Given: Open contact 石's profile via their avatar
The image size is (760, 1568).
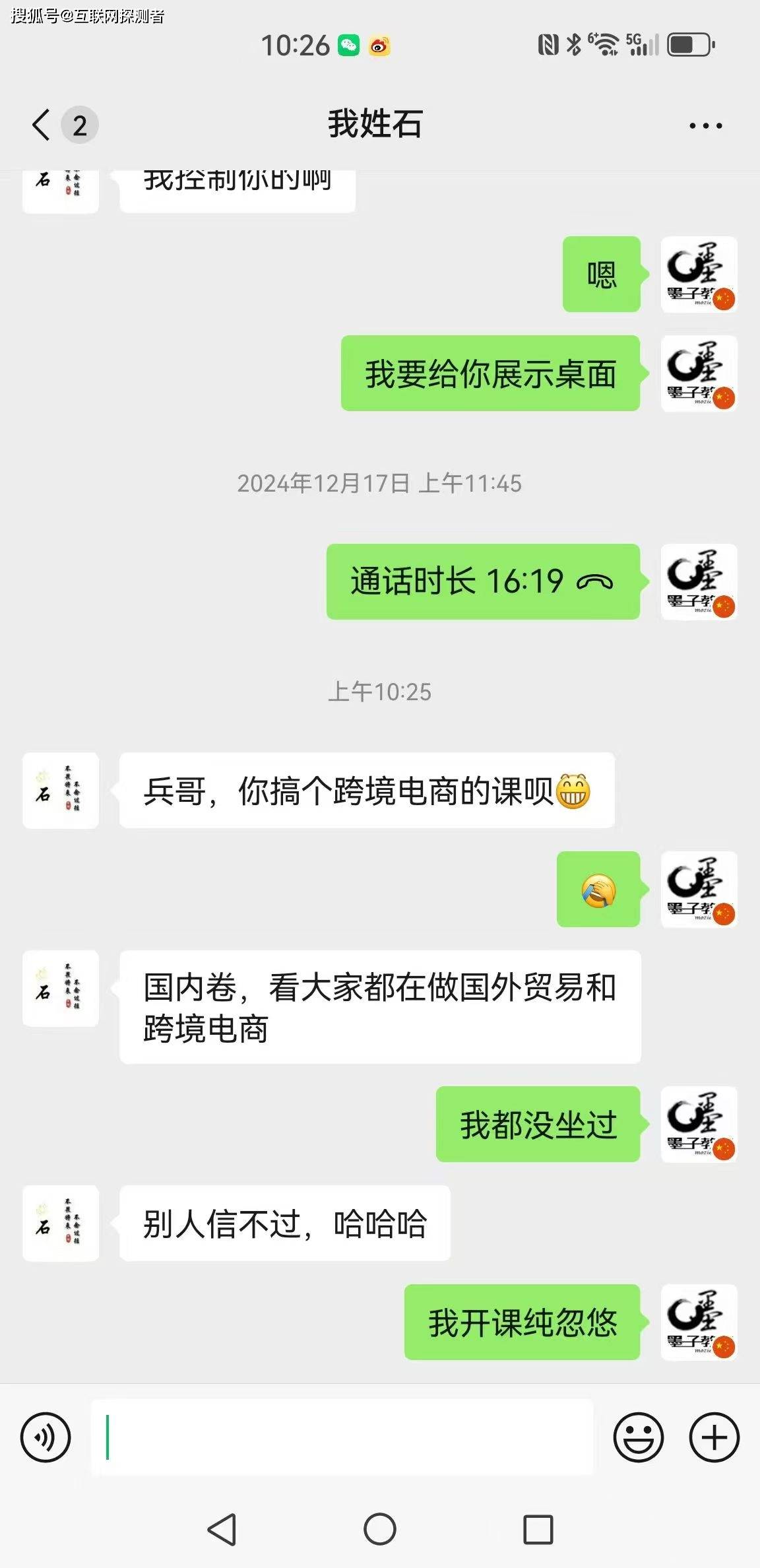Looking at the screenshot, I should point(59,790).
